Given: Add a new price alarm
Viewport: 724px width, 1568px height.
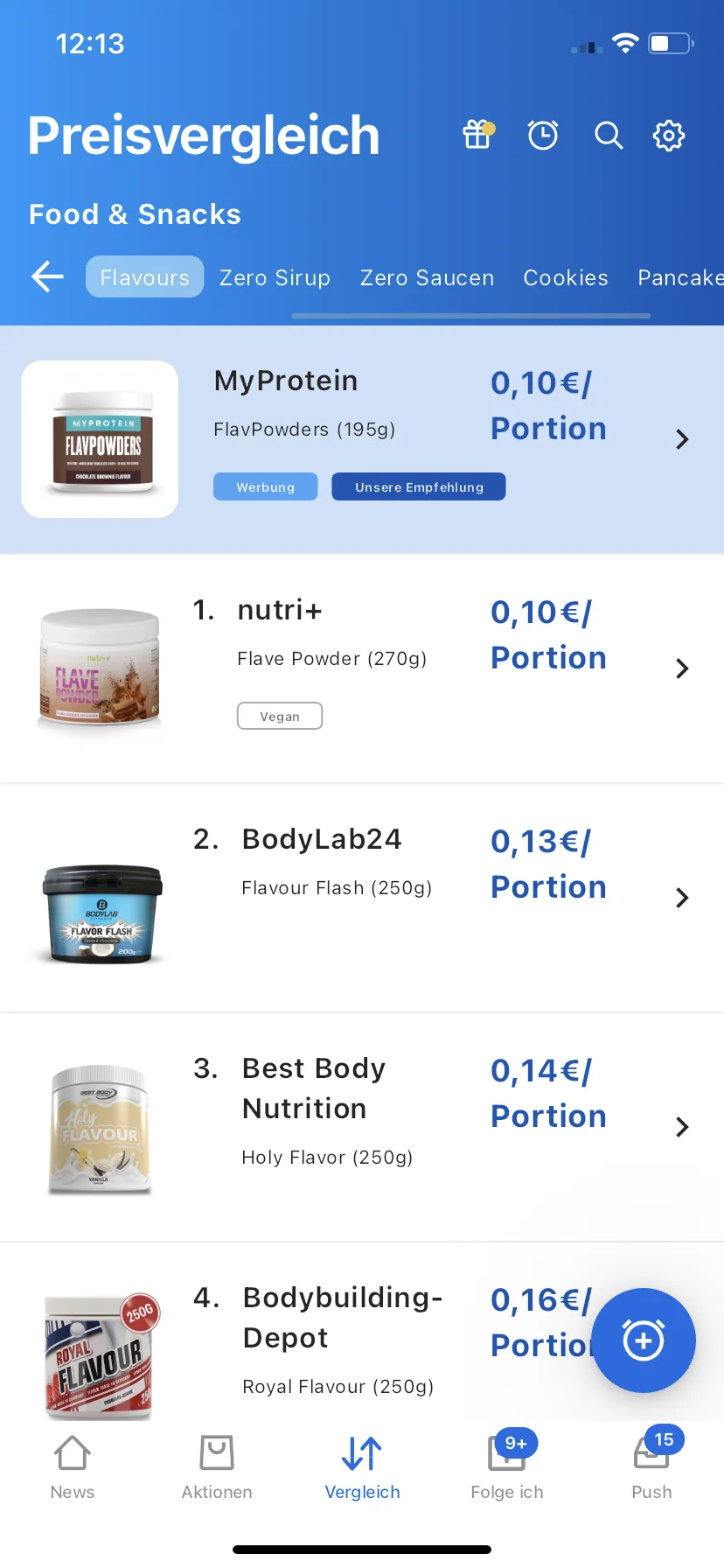Looking at the screenshot, I should (644, 1340).
